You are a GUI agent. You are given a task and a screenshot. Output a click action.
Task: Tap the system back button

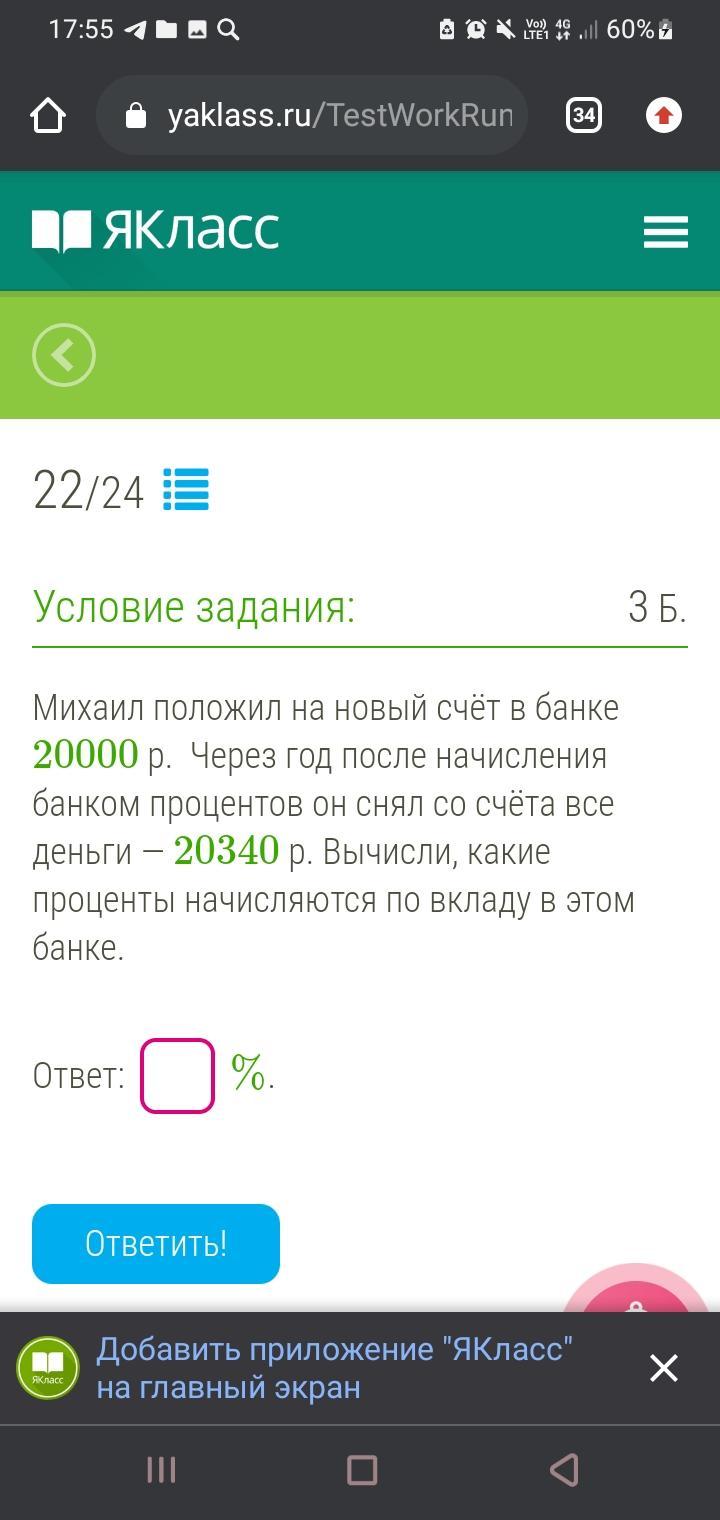pyautogui.click(x=564, y=1470)
